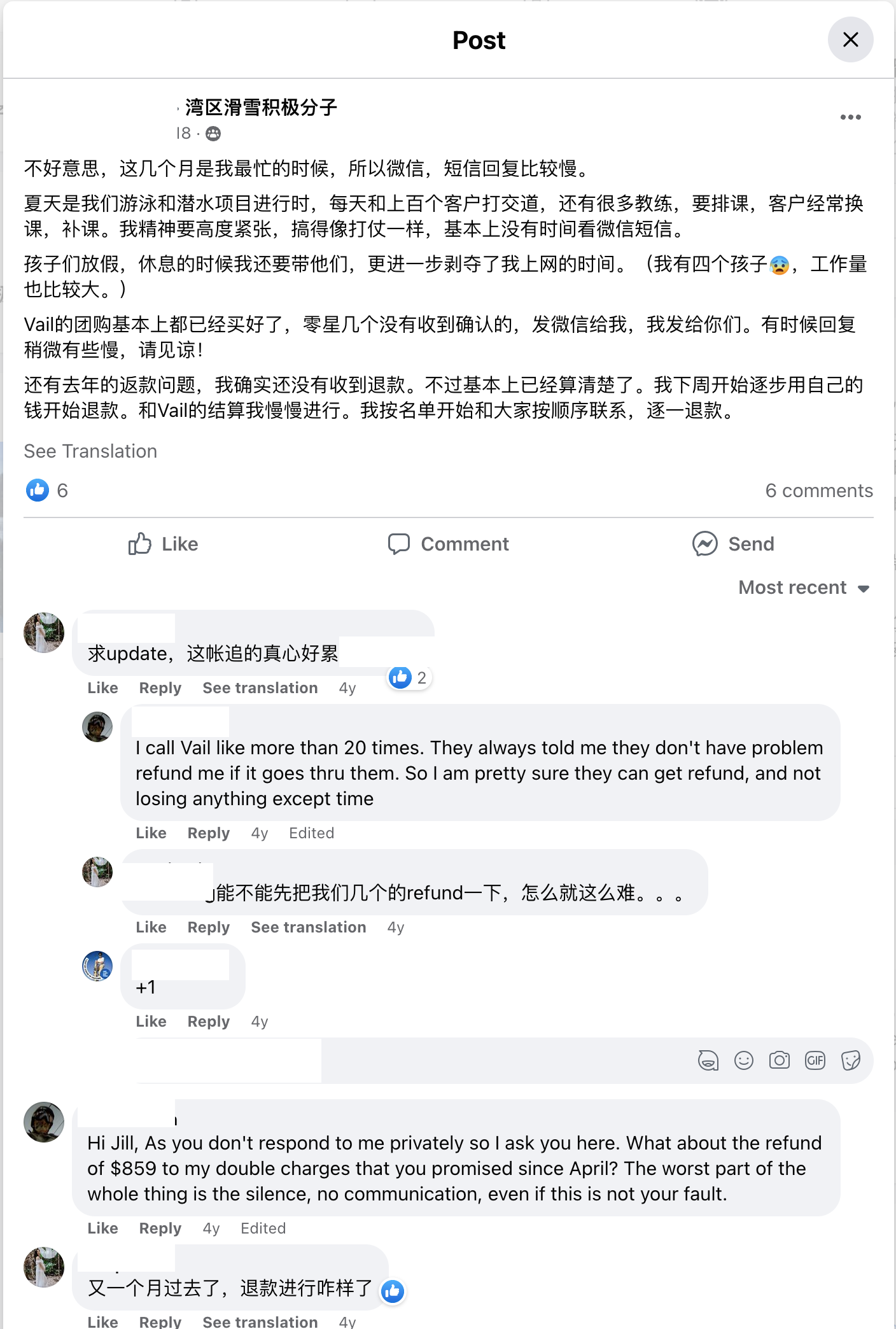This screenshot has width=896, height=1329.
Task: Tap the Comment button under the post
Action: 449,544
